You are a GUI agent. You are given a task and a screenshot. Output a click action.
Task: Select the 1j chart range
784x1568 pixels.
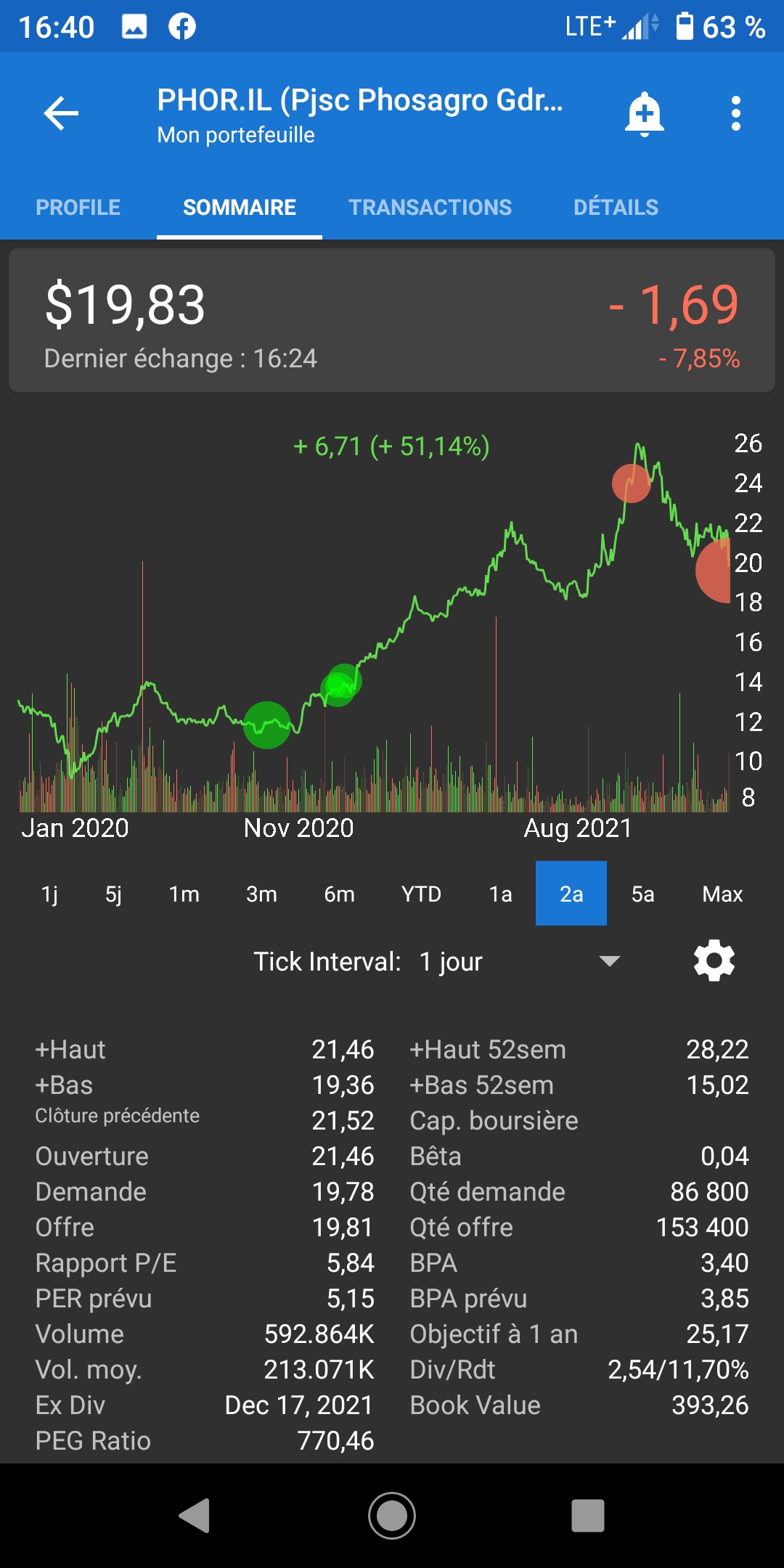(x=49, y=894)
